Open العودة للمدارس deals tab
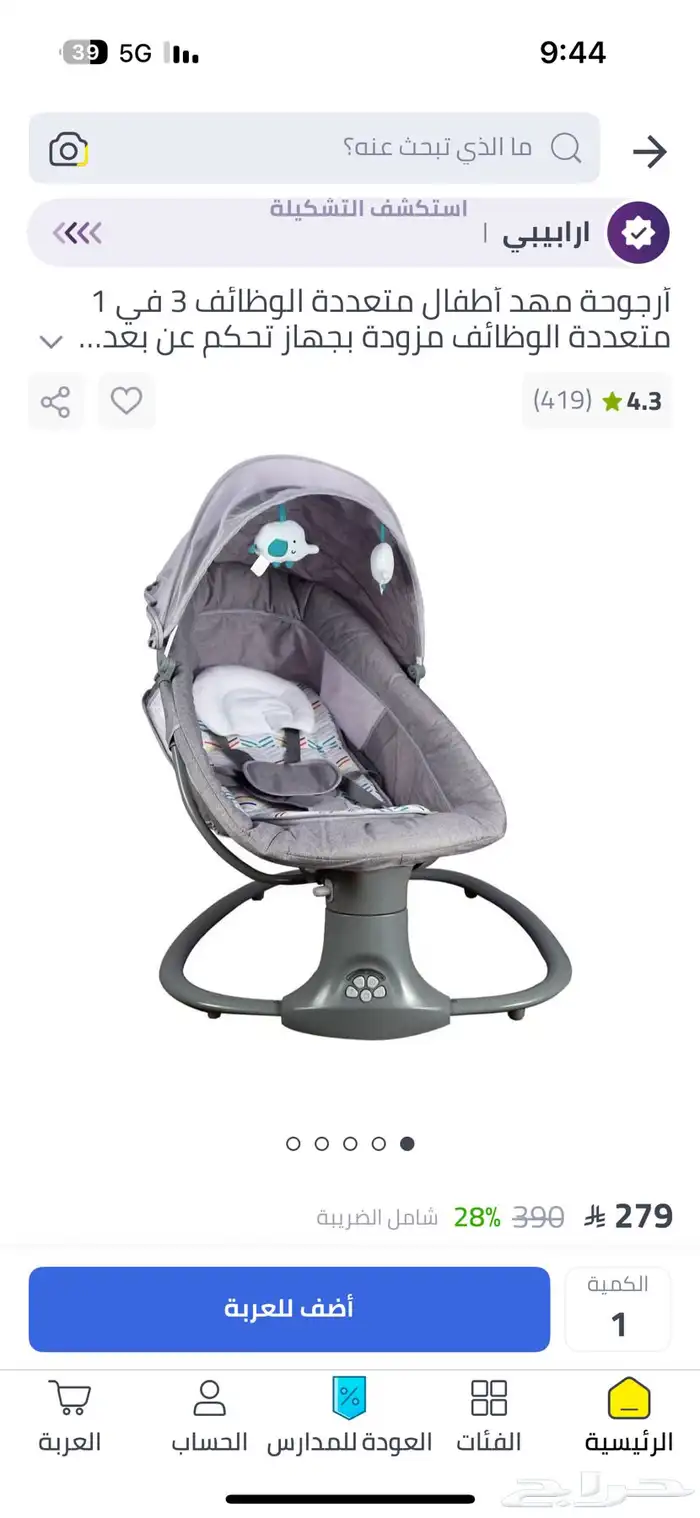Screen dimensions: 700x1518 pyautogui.click(x=349, y=1416)
